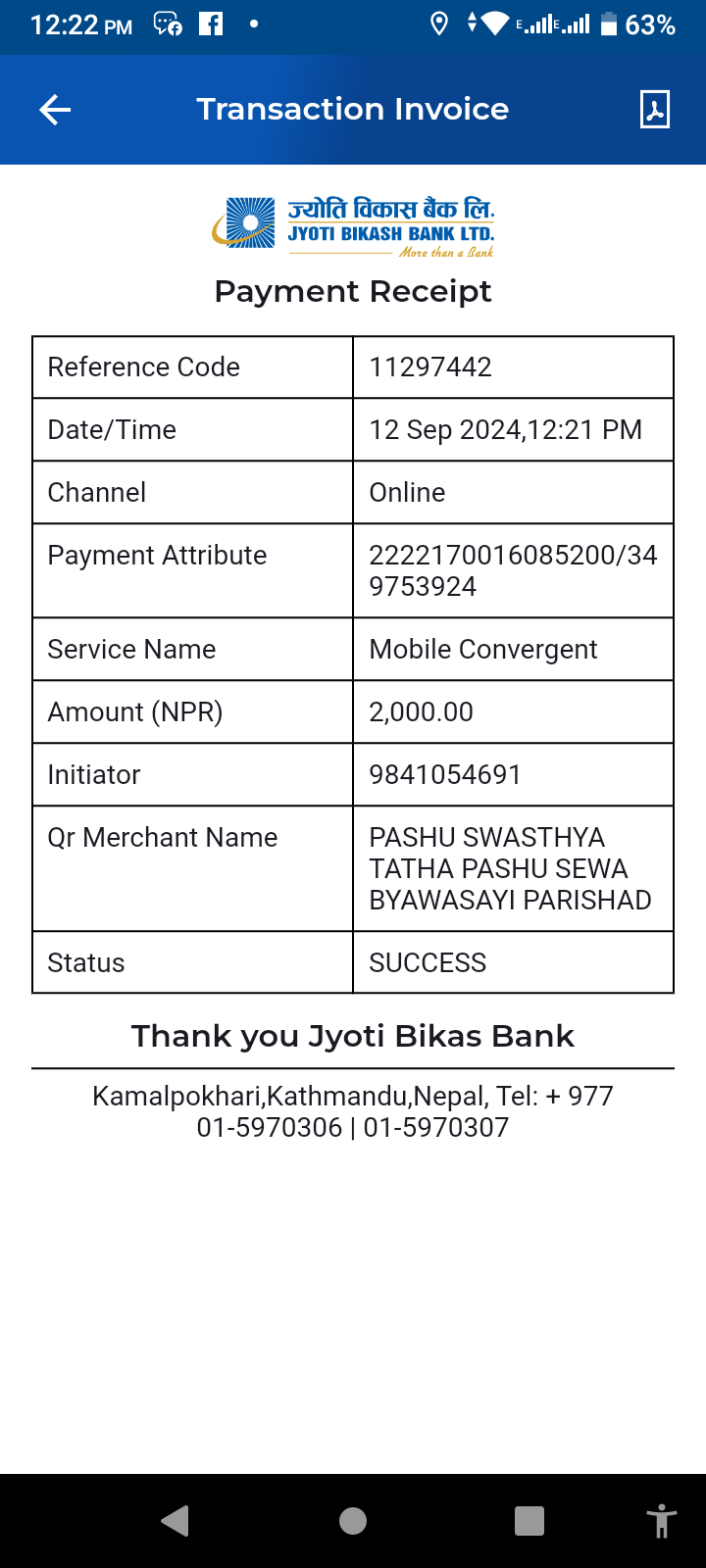Tap the system back button
The image size is (706, 1568).
(175, 1521)
